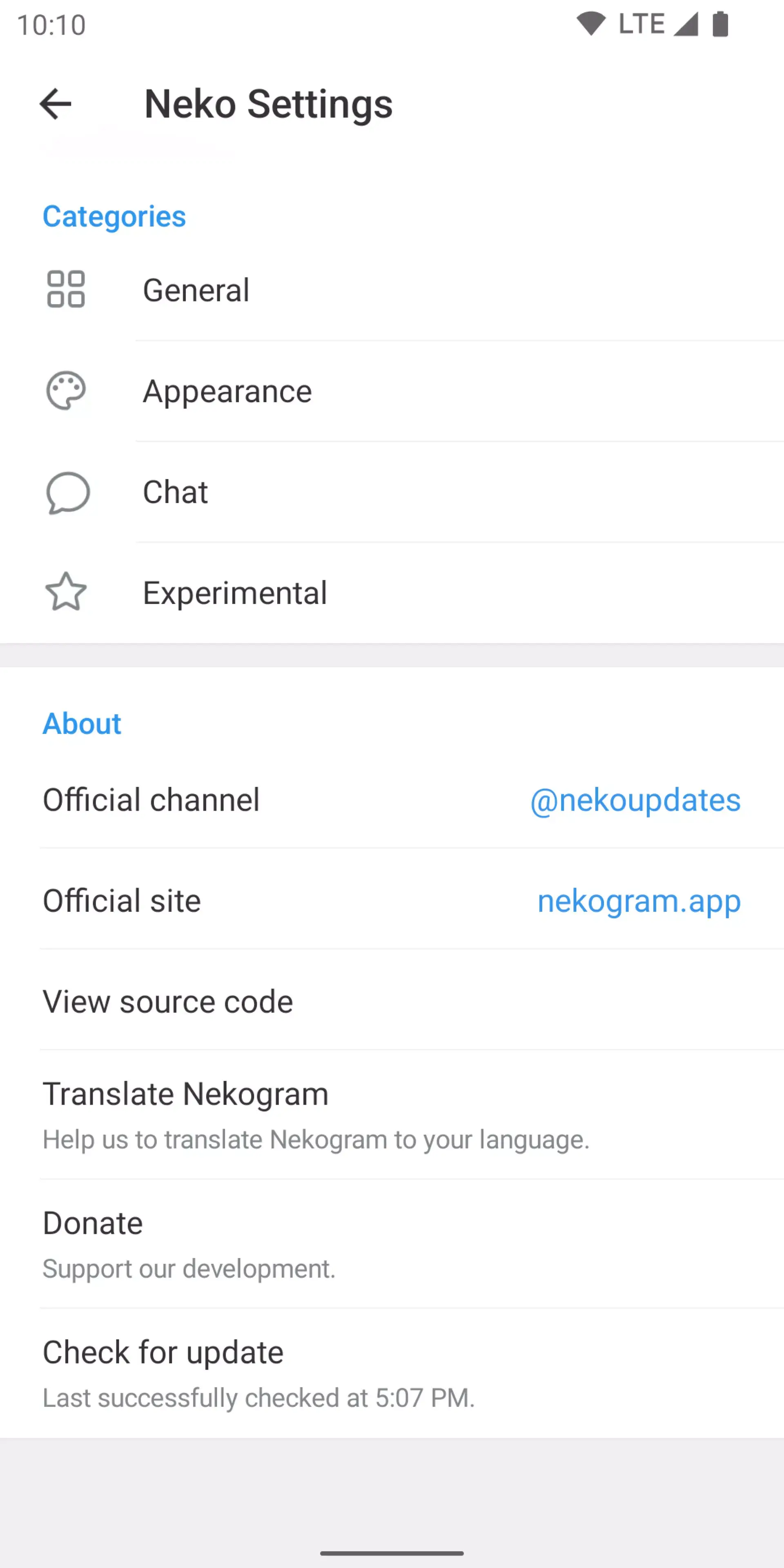Click the back arrow to leave Neko Settings
This screenshot has height=1568, width=784.
[56, 103]
